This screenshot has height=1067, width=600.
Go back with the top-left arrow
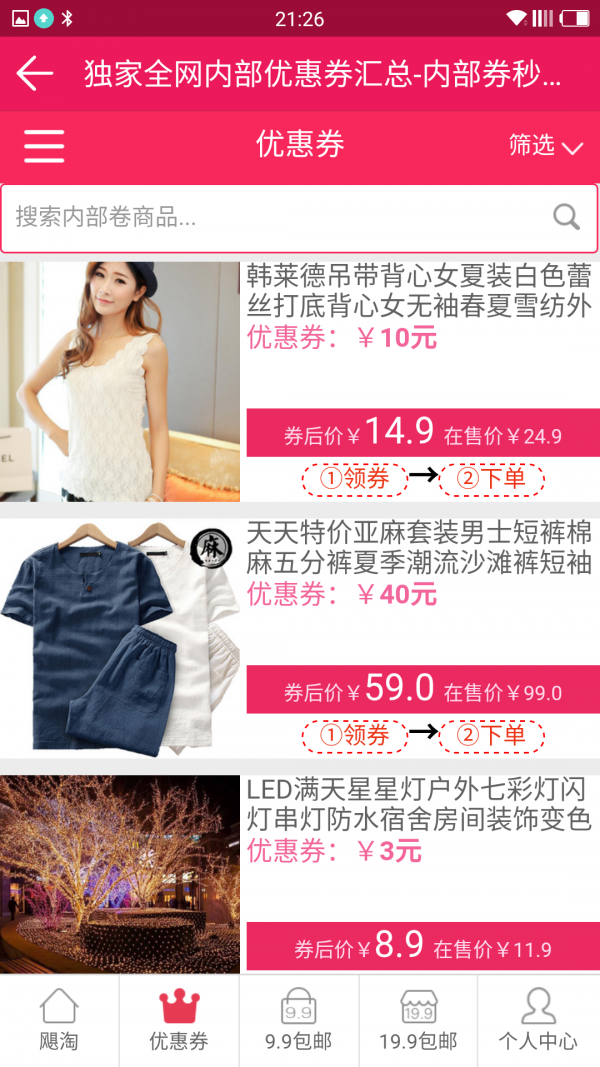click(35, 73)
